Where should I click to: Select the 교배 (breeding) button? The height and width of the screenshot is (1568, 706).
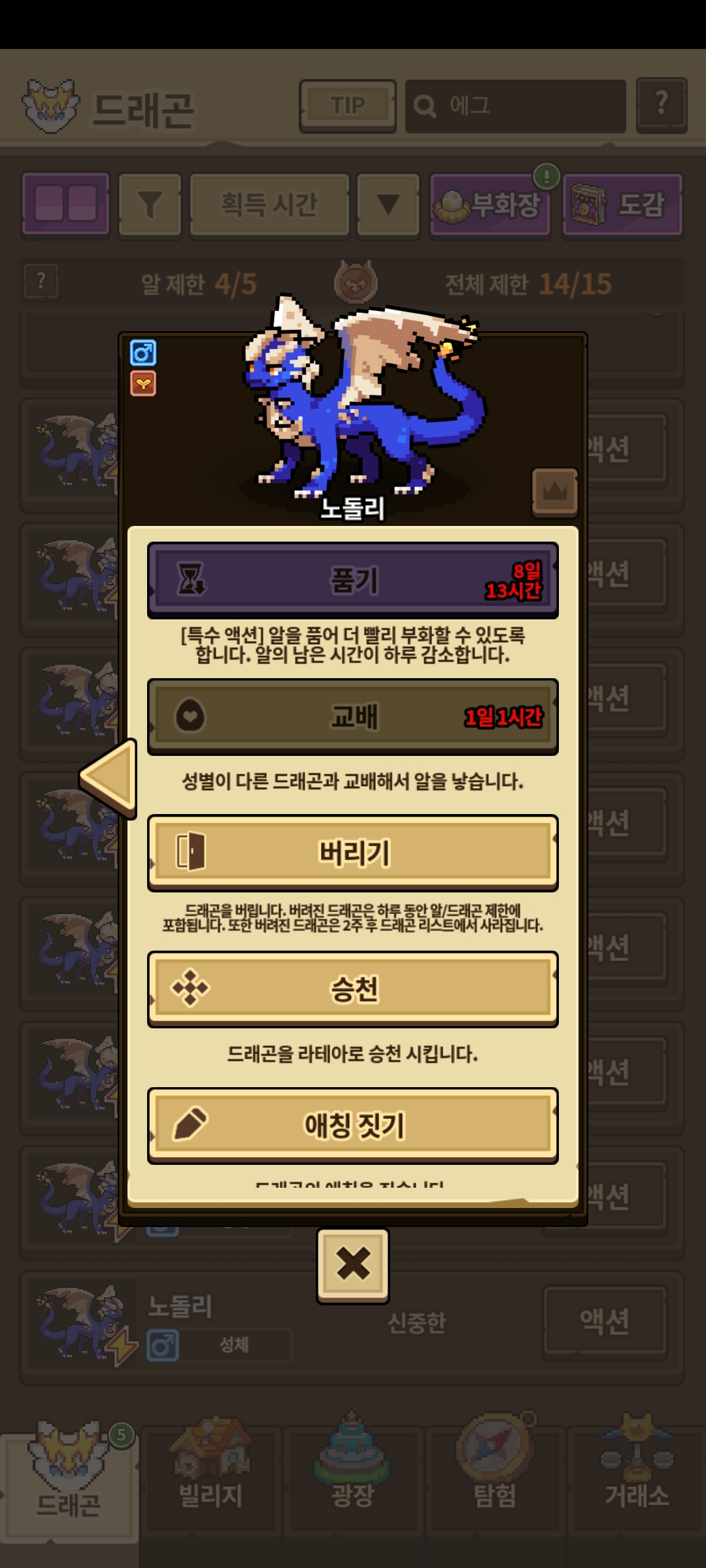pos(353,717)
